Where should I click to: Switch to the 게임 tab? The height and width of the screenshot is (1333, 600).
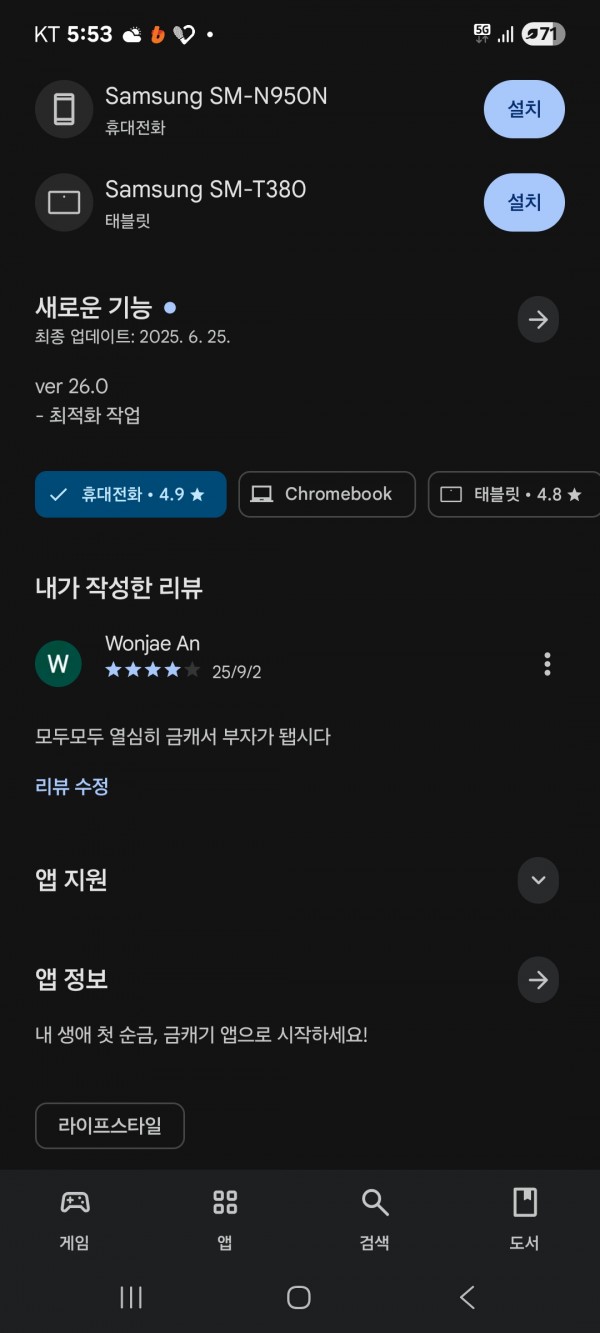(x=75, y=1220)
